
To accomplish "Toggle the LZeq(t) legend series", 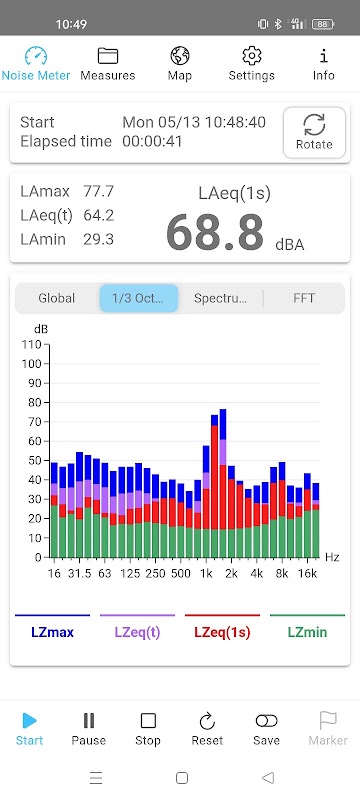I will [137, 628].
